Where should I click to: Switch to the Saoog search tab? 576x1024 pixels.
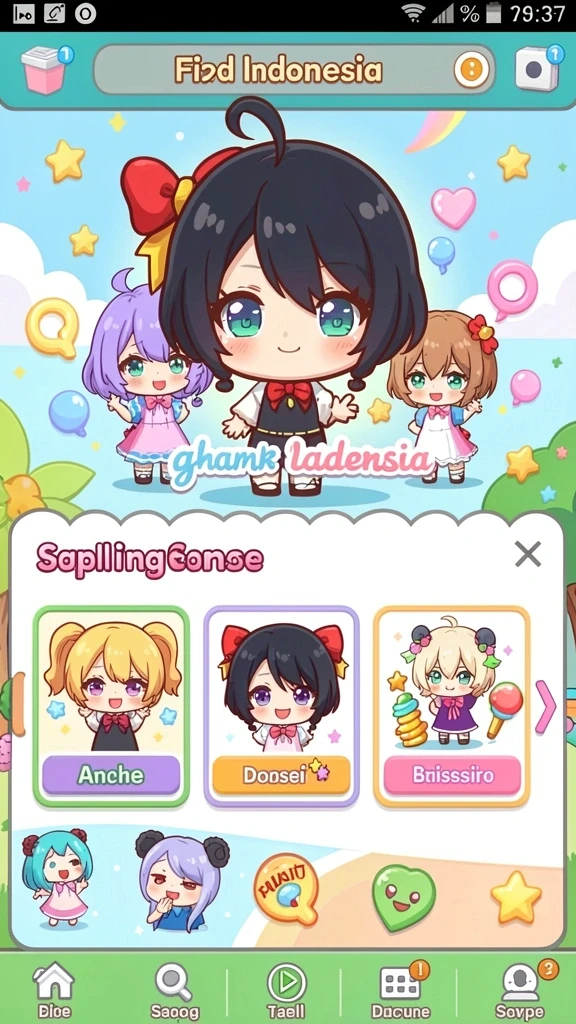point(174,989)
